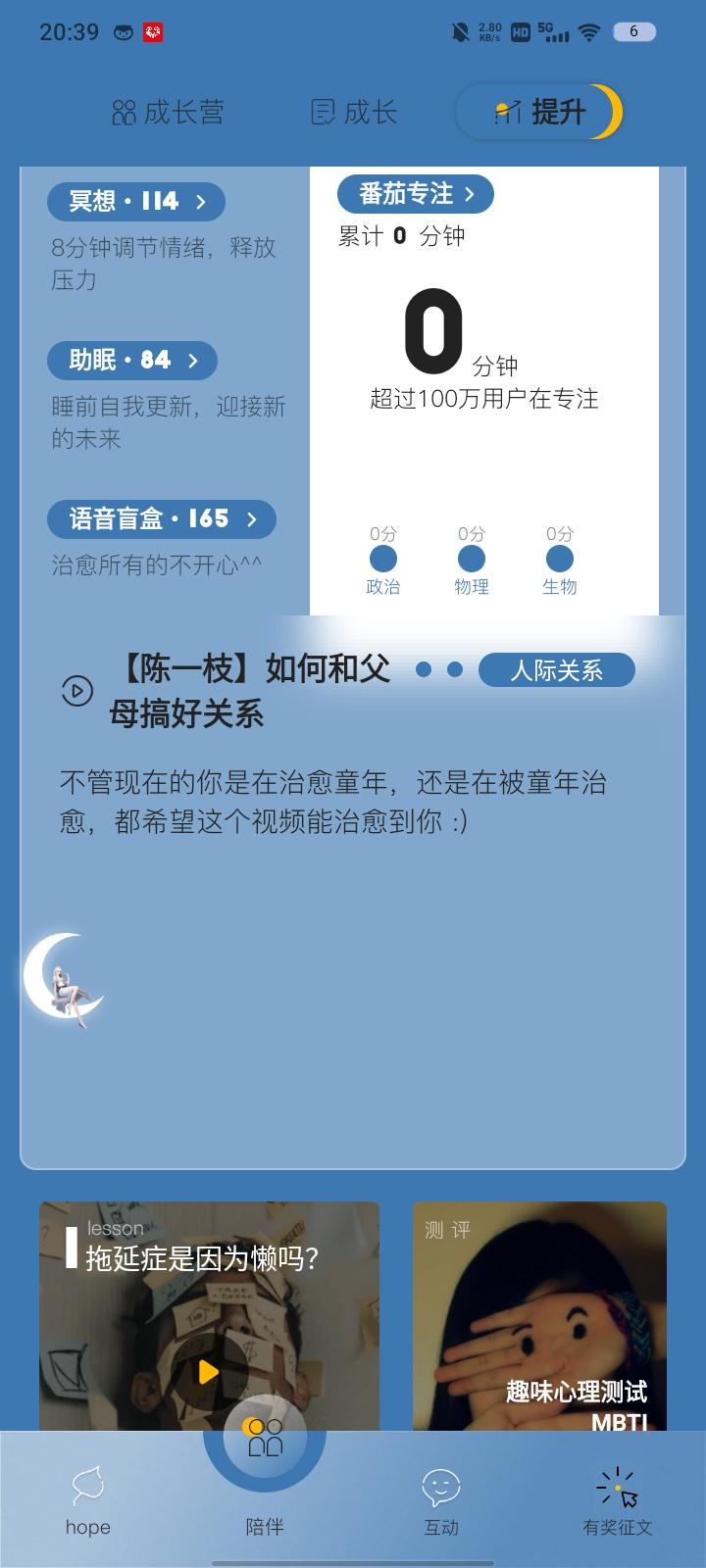Switch to the 互动 tab
Image resolution: width=706 pixels, height=1568 pixels.
(441, 1499)
